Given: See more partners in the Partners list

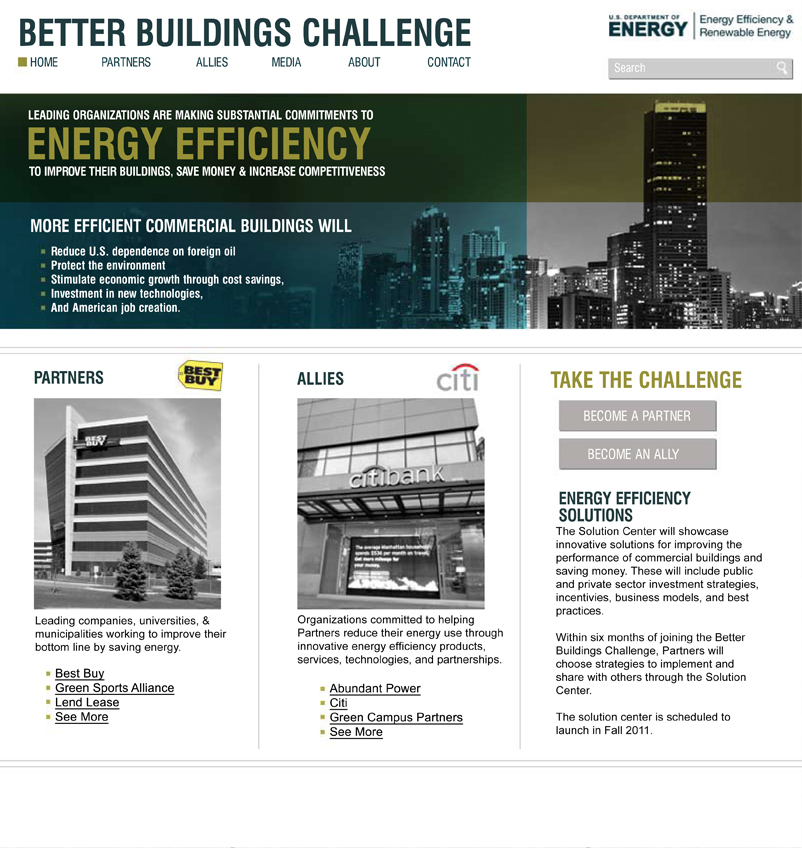Looking at the screenshot, I should tap(82, 717).
